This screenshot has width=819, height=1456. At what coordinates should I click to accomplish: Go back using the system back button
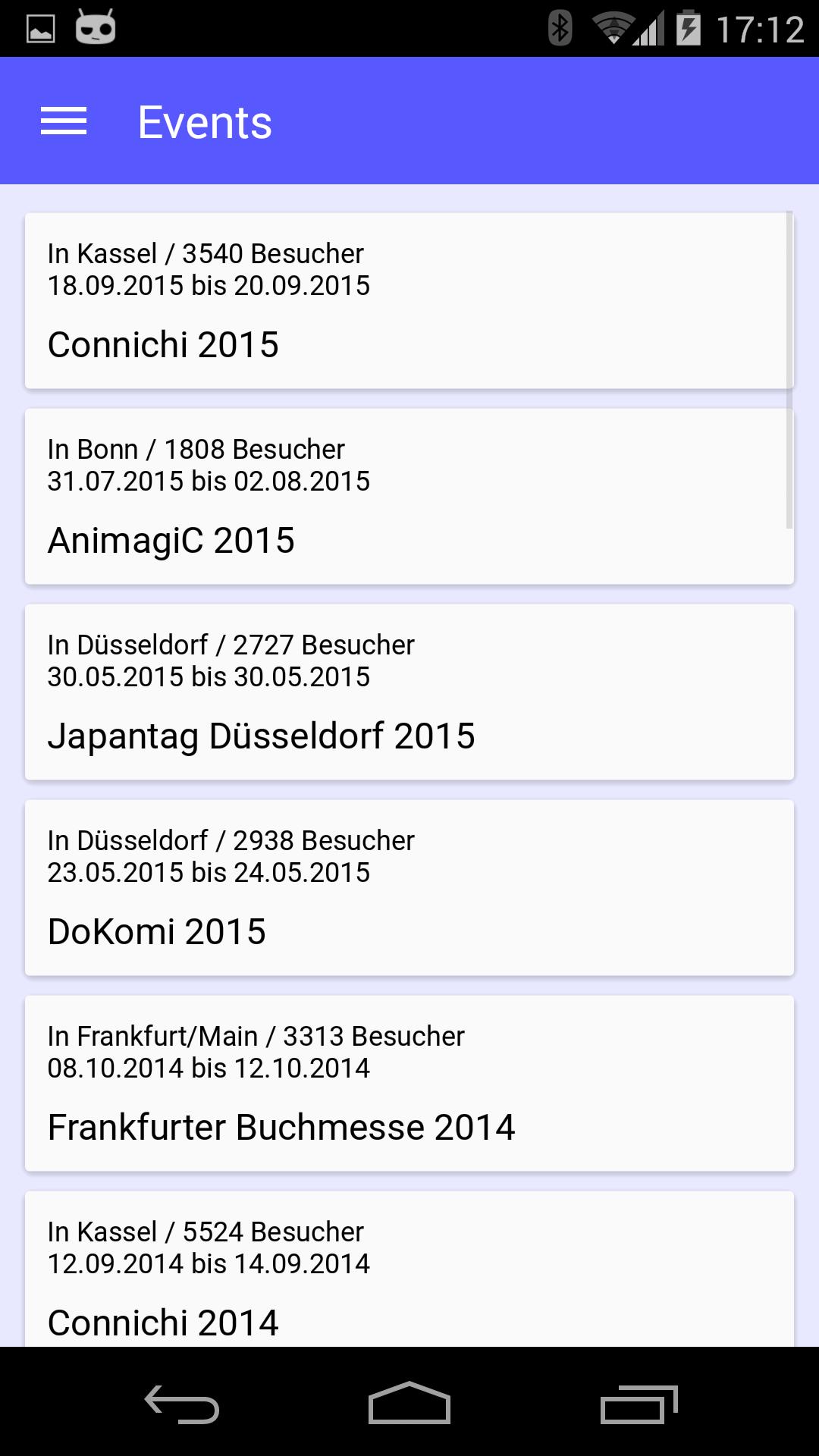pyautogui.click(x=182, y=1403)
